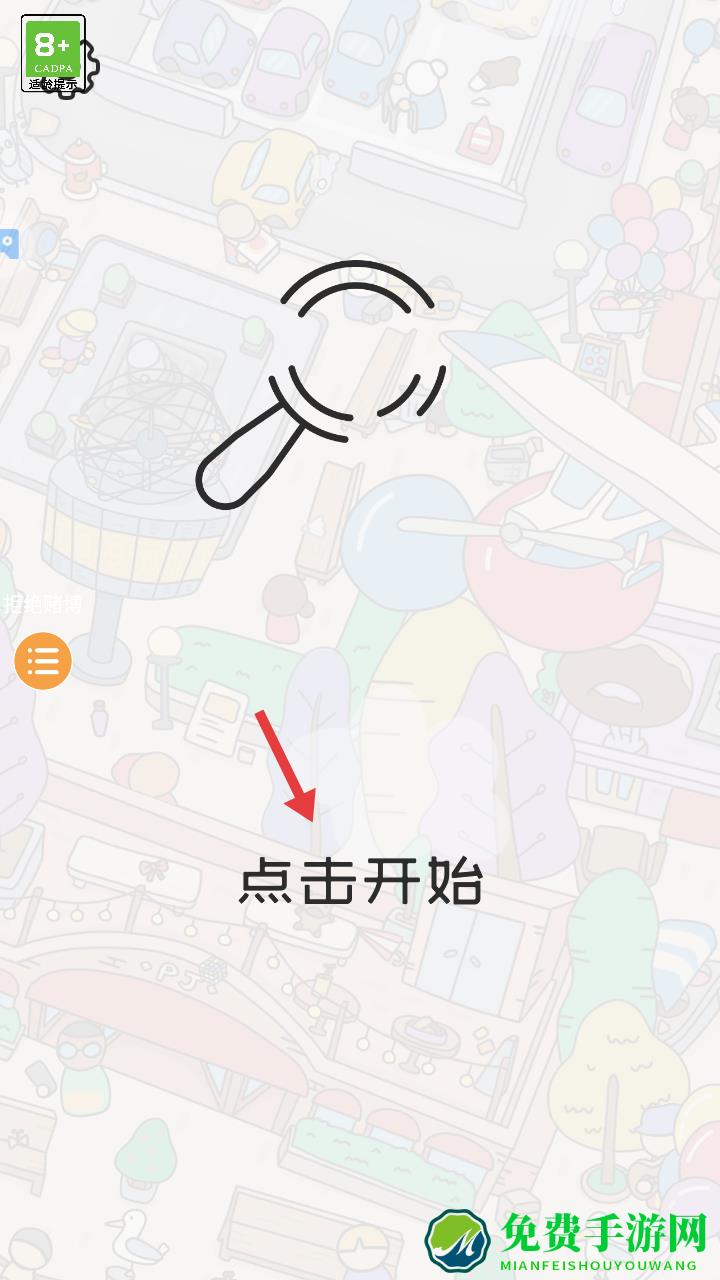Tap 点击开始 to start the game
This screenshot has height=1280, width=720.
tap(360, 882)
